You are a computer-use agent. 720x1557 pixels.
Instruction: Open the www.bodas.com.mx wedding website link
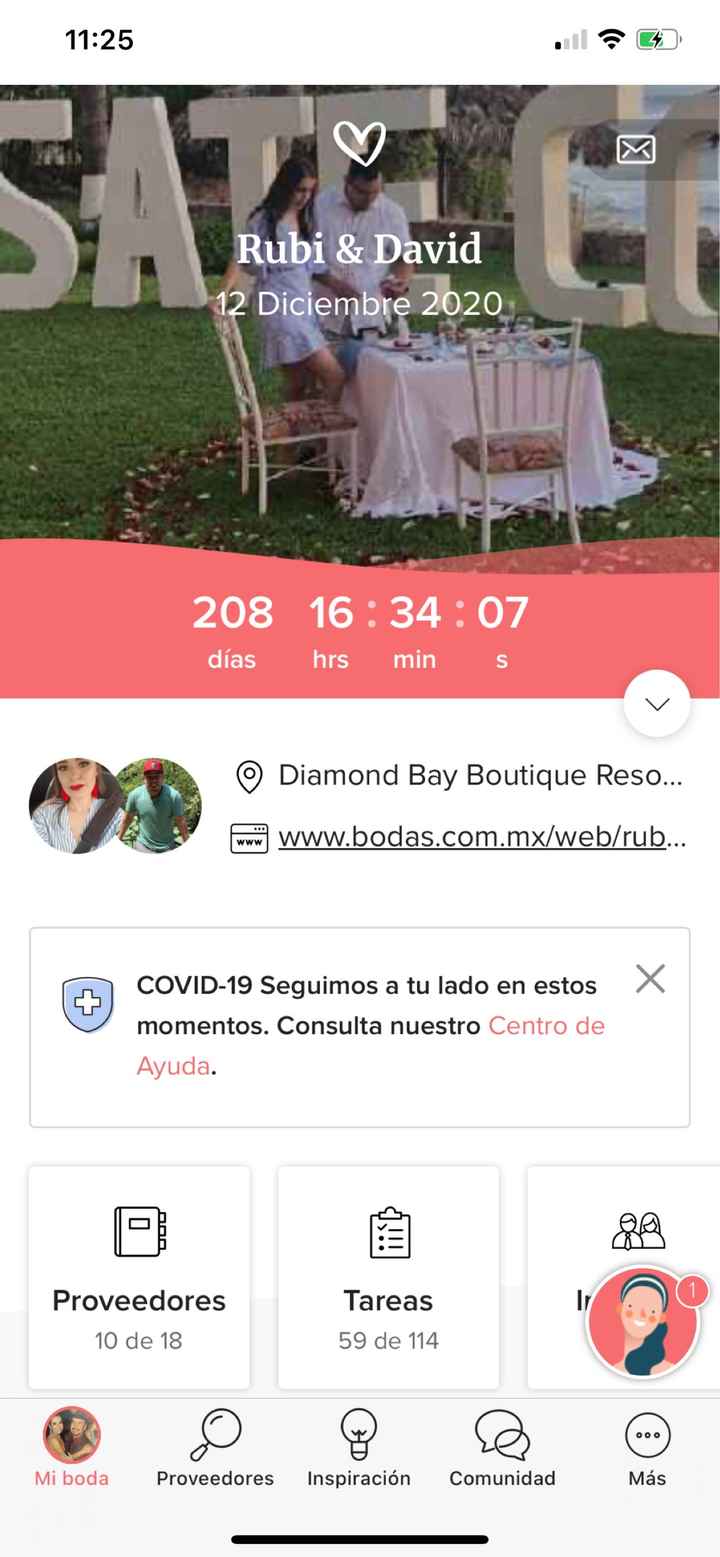coord(480,839)
